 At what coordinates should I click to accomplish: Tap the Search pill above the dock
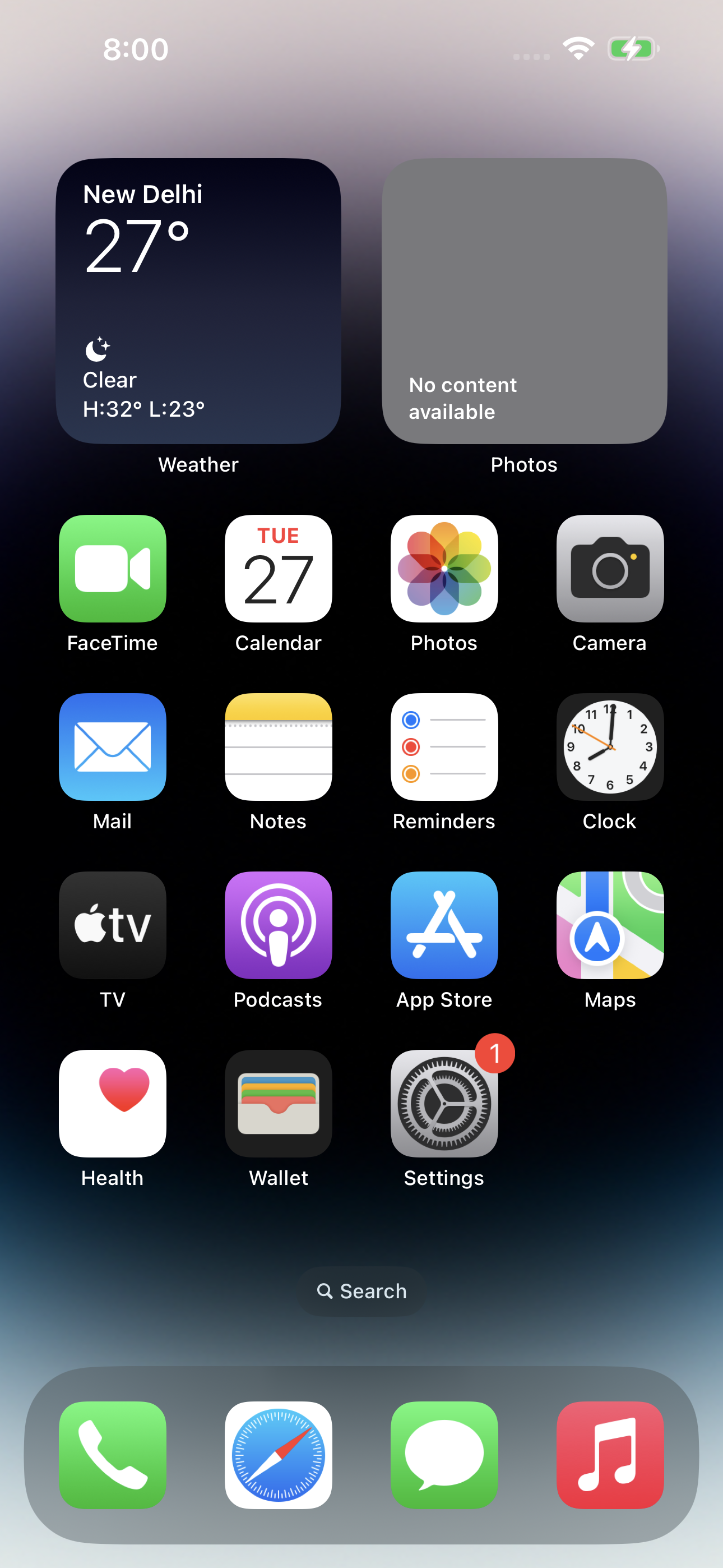coord(361,1291)
